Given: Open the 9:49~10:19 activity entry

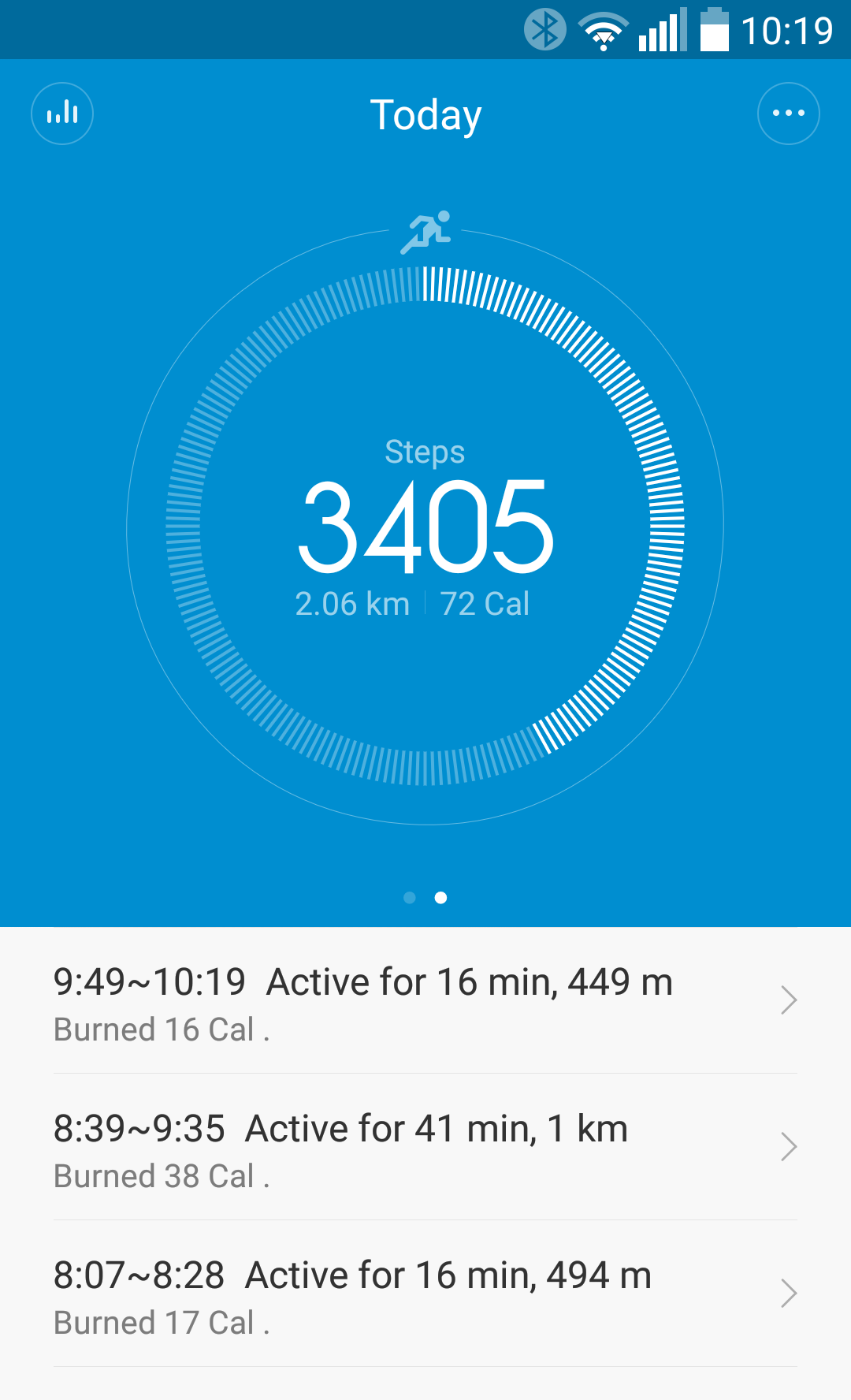Looking at the screenshot, I should [425, 1000].
